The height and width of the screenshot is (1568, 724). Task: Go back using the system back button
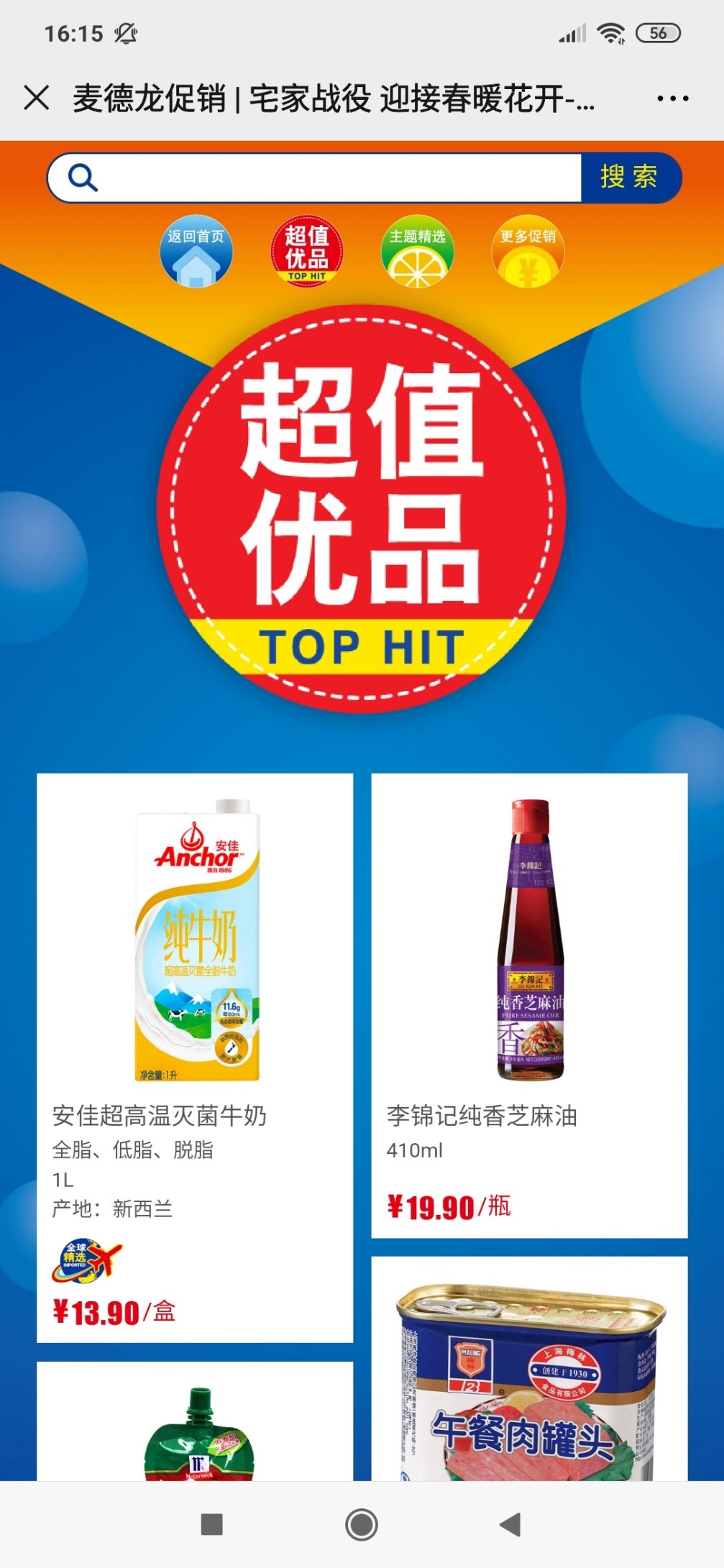(x=509, y=1524)
